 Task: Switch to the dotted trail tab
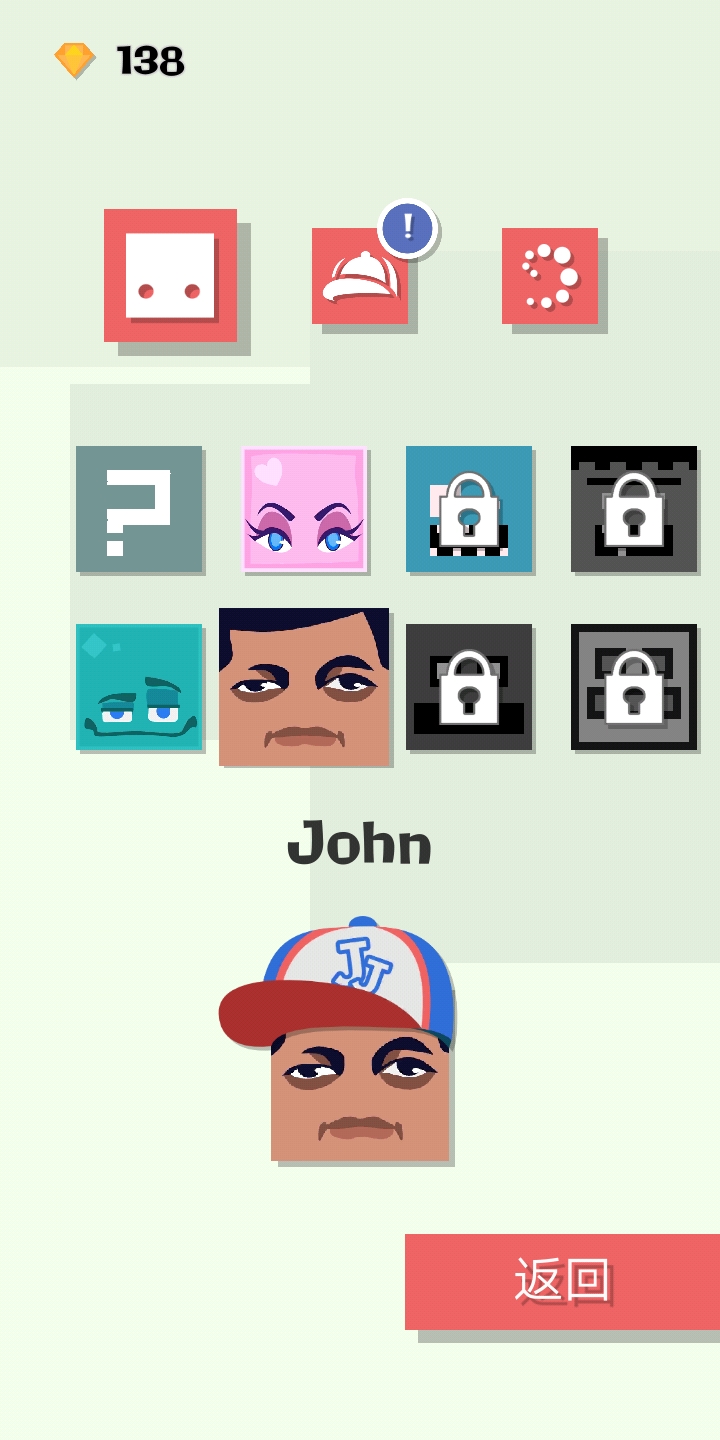point(550,276)
